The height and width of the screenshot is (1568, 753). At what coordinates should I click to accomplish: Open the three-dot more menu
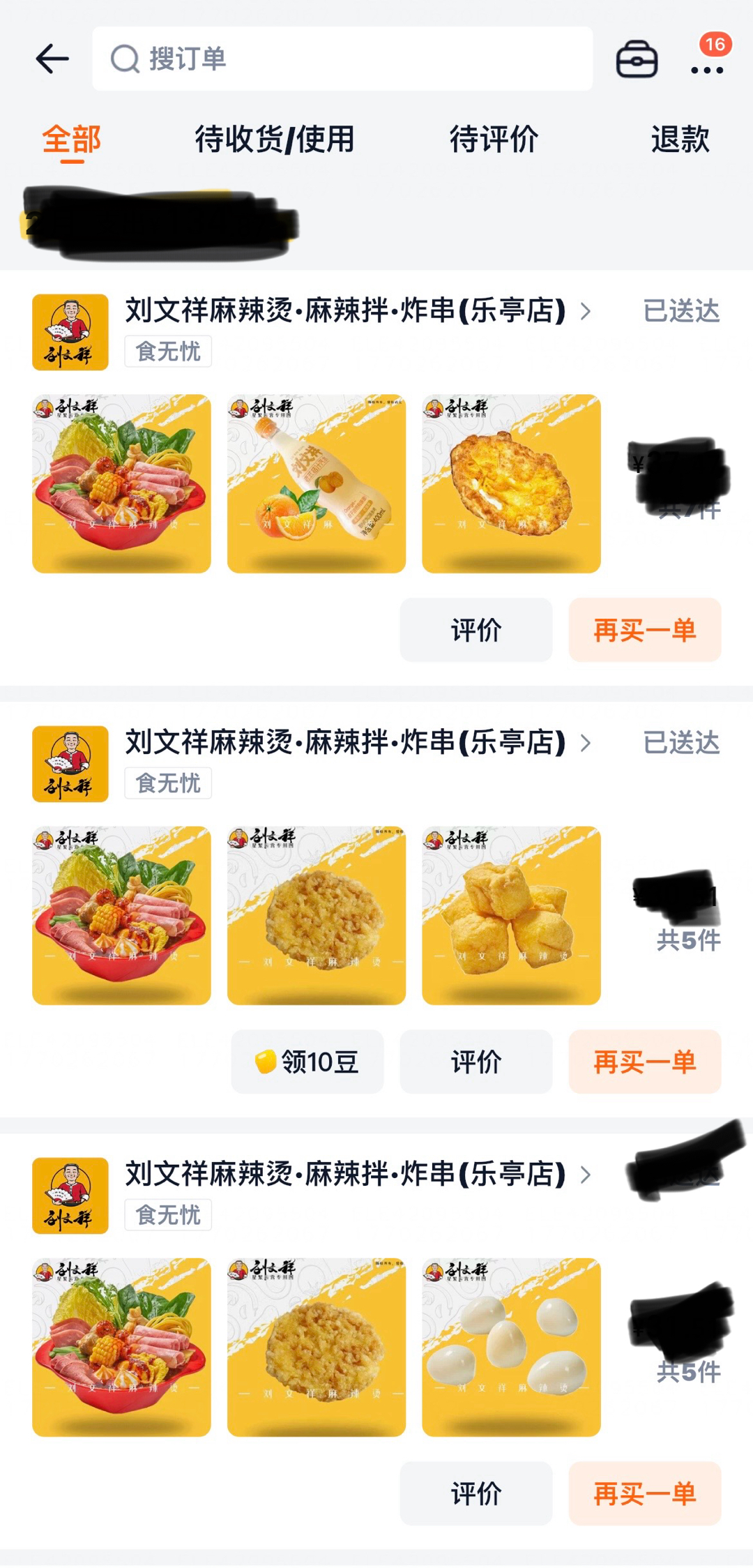(x=706, y=70)
